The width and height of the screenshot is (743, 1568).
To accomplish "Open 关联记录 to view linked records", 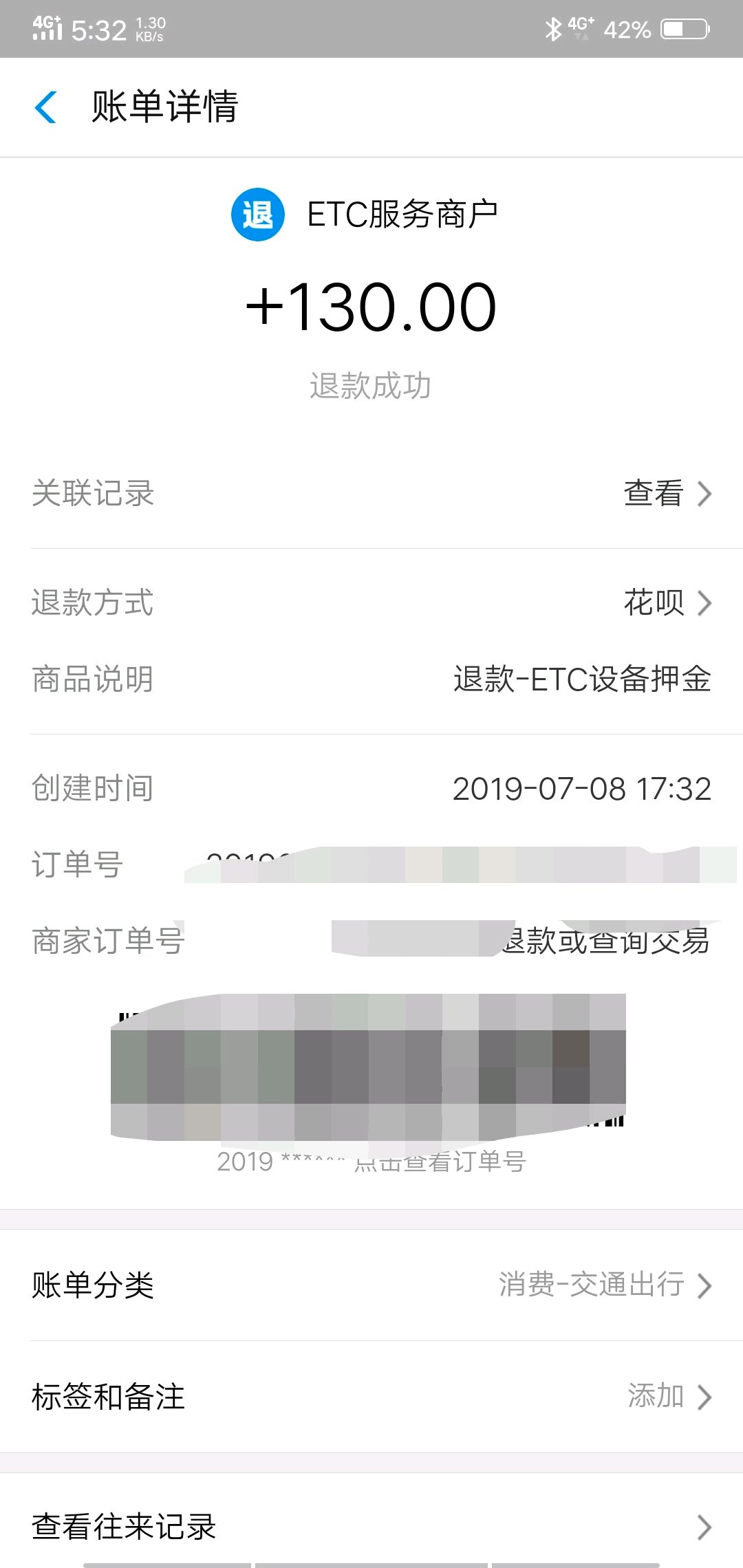I will click(x=371, y=494).
